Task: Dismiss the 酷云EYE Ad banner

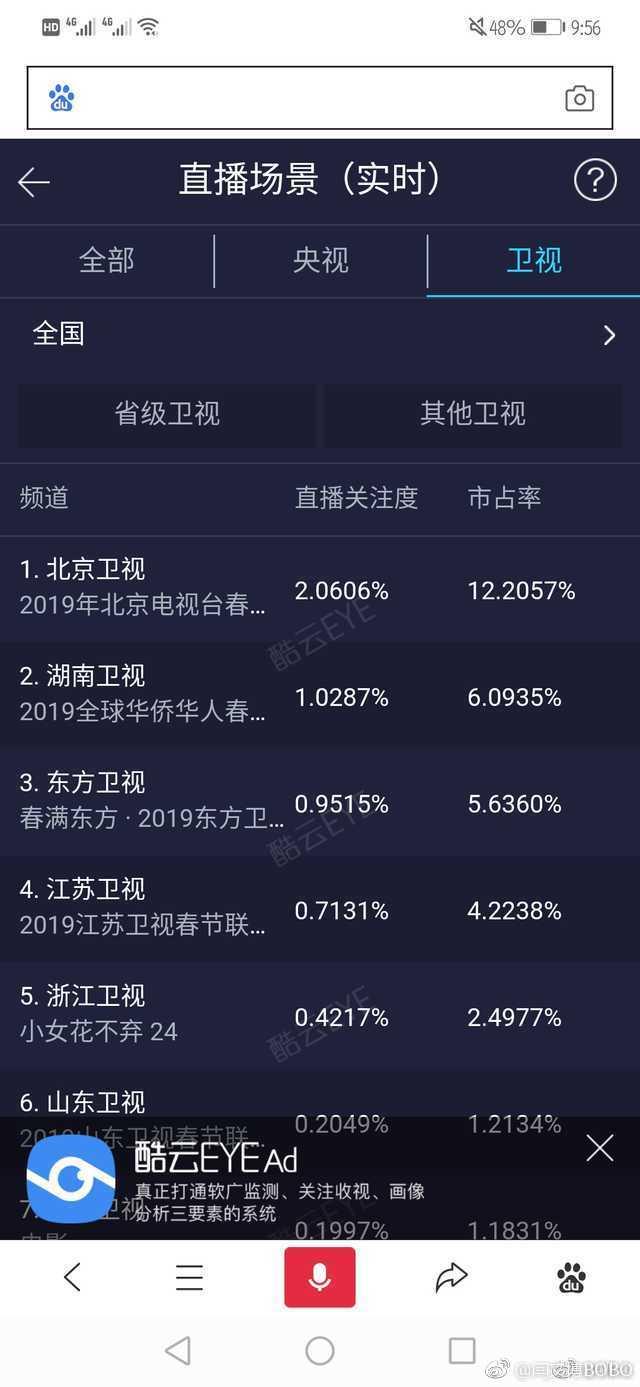Action: (x=599, y=1148)
